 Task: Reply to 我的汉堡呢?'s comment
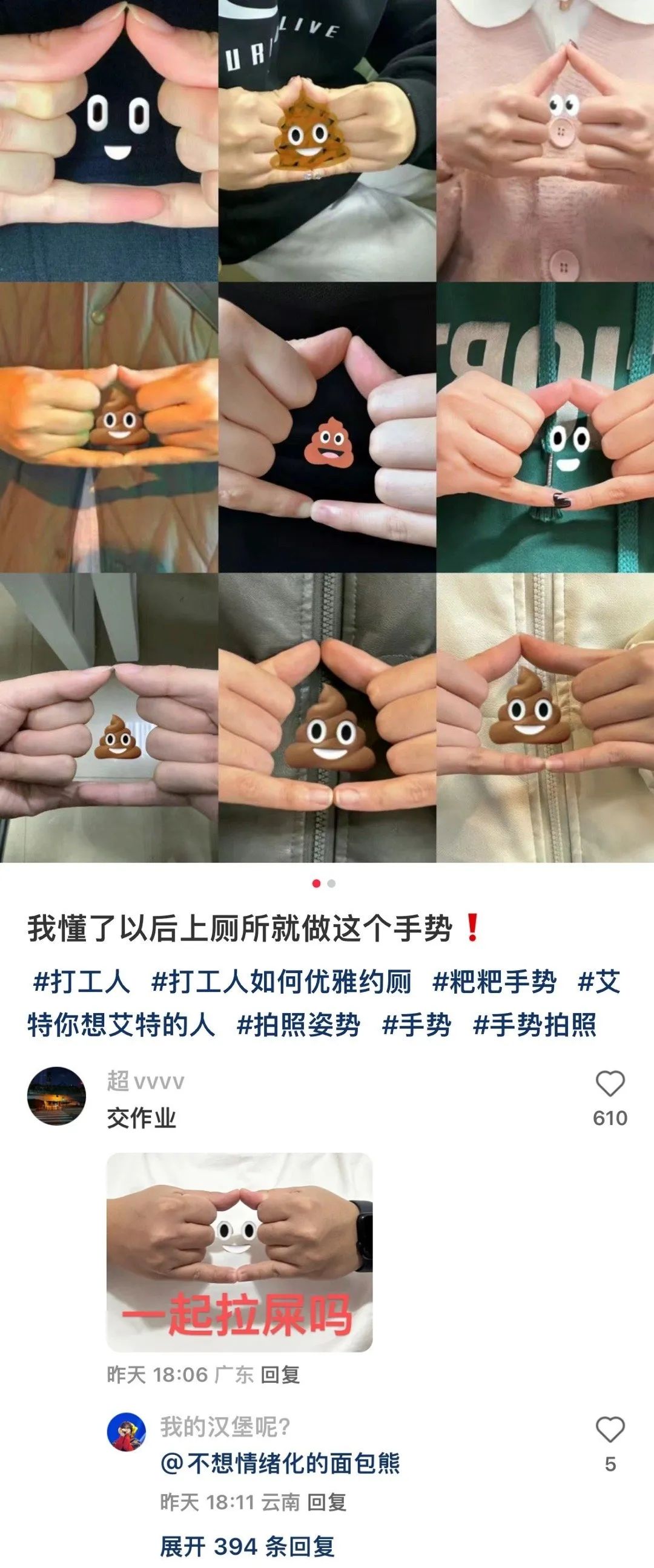[x=326, y=1502]
